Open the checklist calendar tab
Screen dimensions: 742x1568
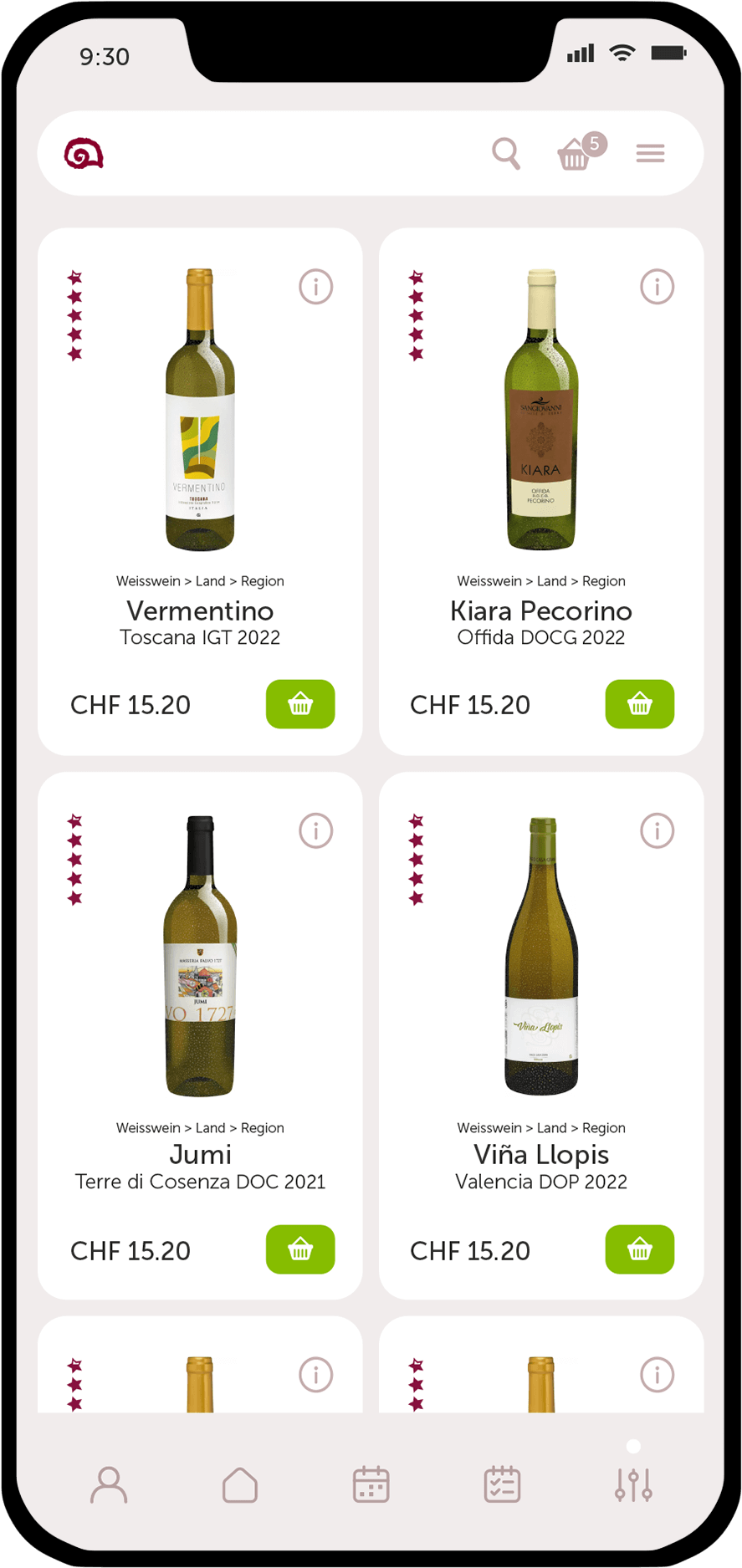click(x=502, y=1485)
